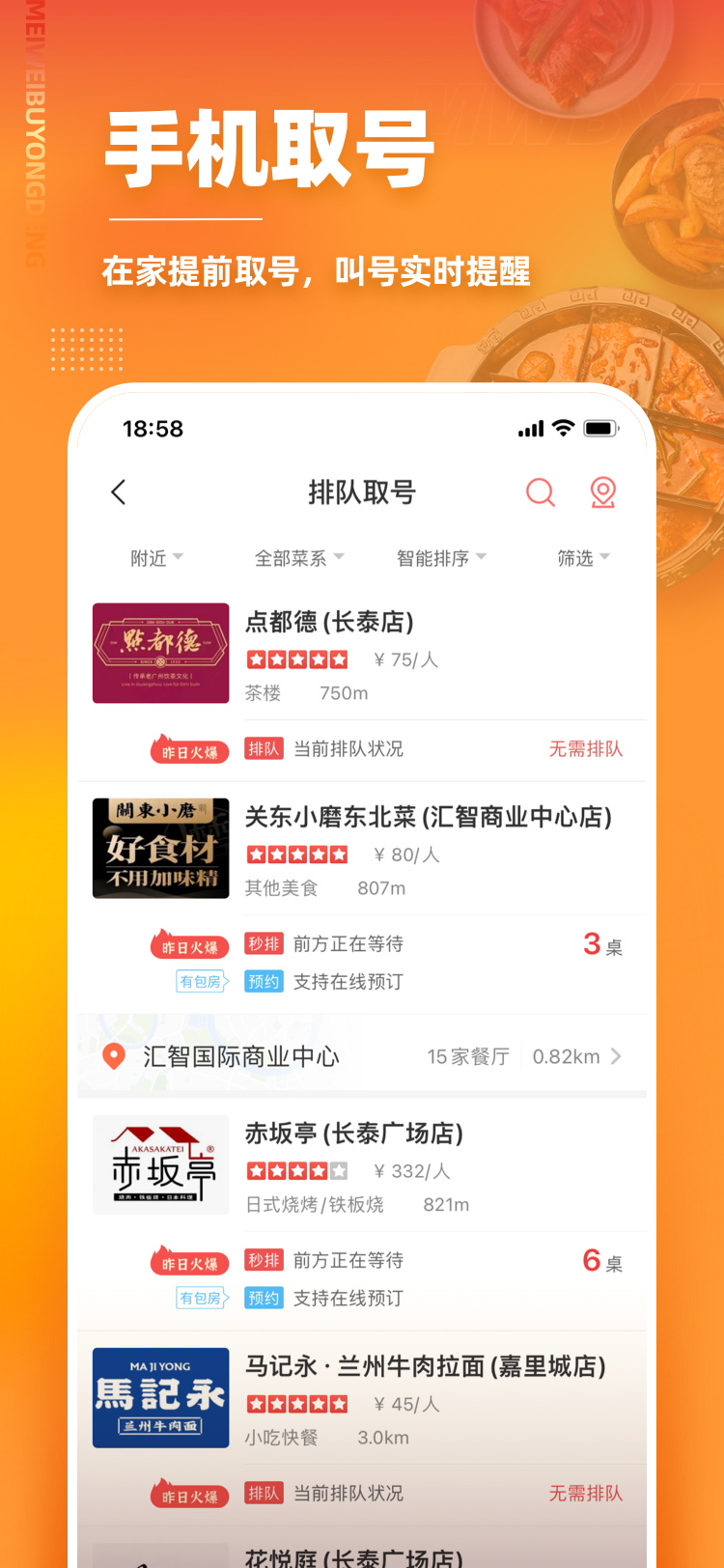Select the 预约 tag for 赤坂亭
The height and width of the screenshot is (1568, 724).
pos(264,1298)
